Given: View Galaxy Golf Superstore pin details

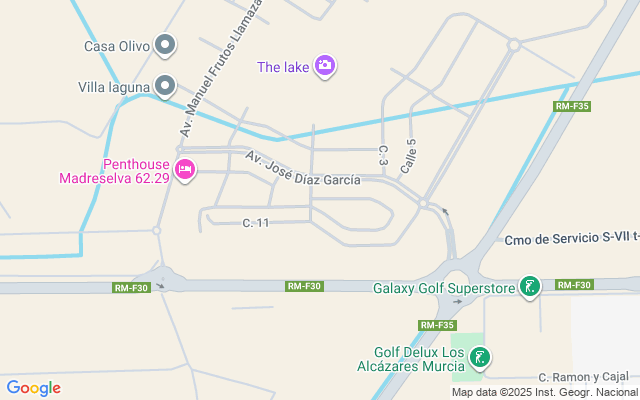Looking at the screenshot, I should pyautogui.click(x=530, y=287).
